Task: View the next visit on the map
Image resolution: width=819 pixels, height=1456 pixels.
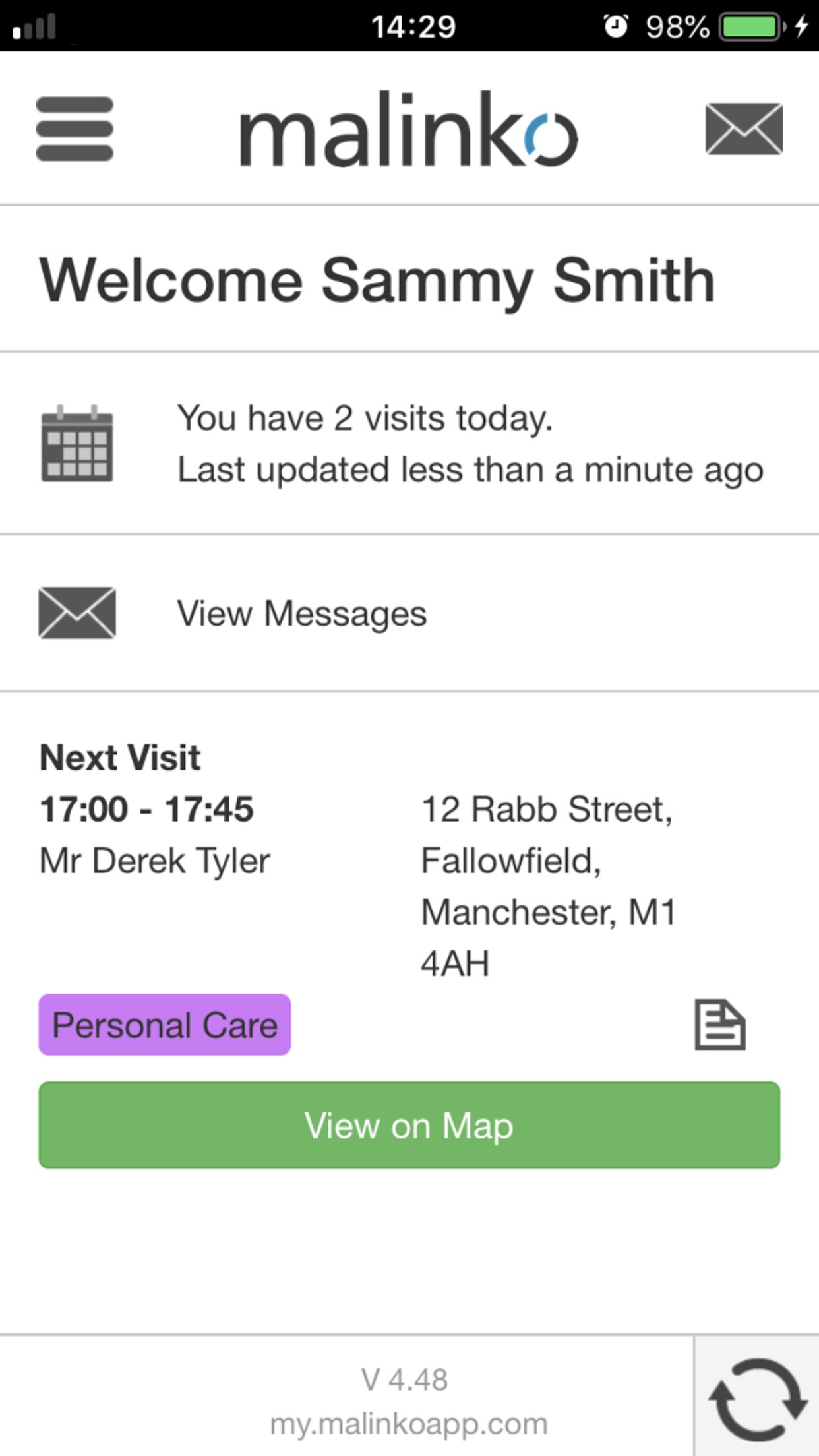Action: click(x=409, y=1125)
